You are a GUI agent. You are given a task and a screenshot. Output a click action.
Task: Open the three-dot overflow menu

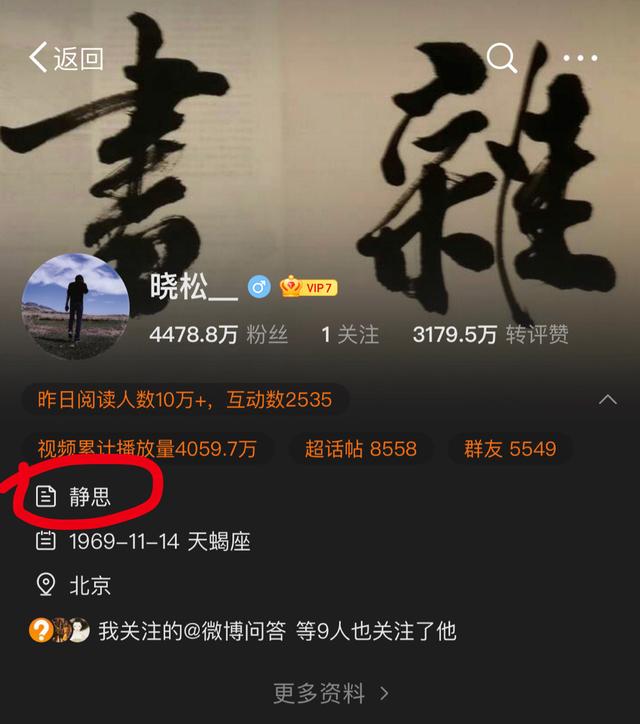tap(580, 58)
